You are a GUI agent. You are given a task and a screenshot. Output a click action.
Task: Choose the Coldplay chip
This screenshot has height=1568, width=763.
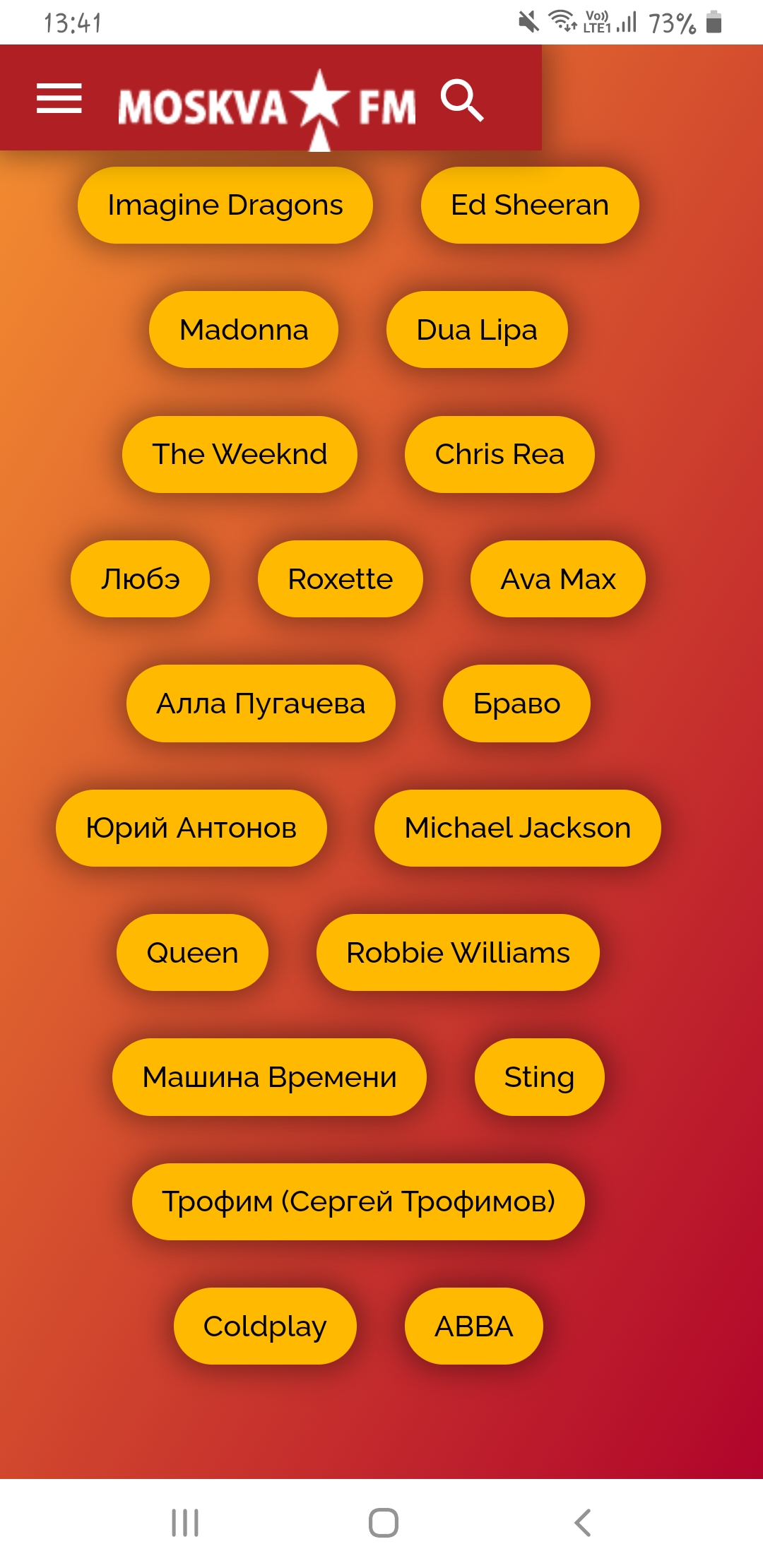click(x=265, y=1326)
